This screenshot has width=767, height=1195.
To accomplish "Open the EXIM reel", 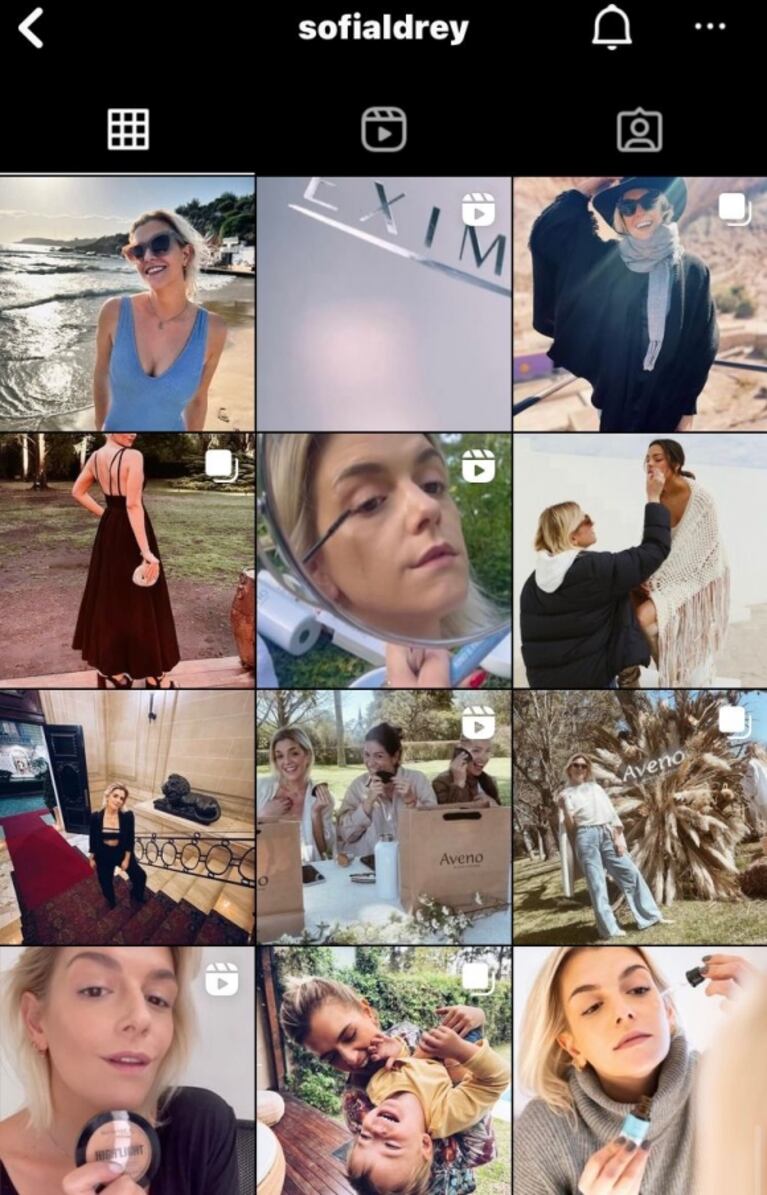I will pos(383,304).
